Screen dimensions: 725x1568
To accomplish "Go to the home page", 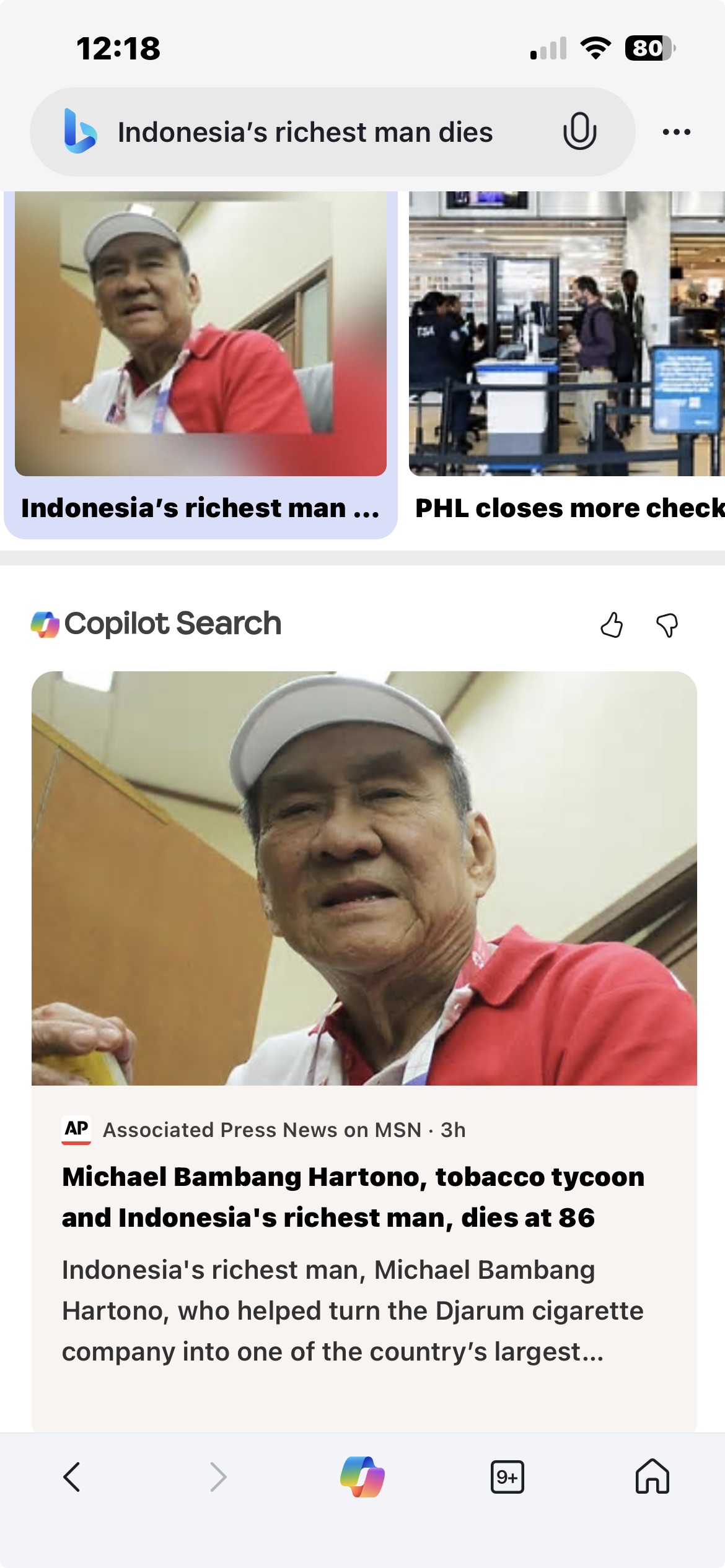I will [652, 1477].
